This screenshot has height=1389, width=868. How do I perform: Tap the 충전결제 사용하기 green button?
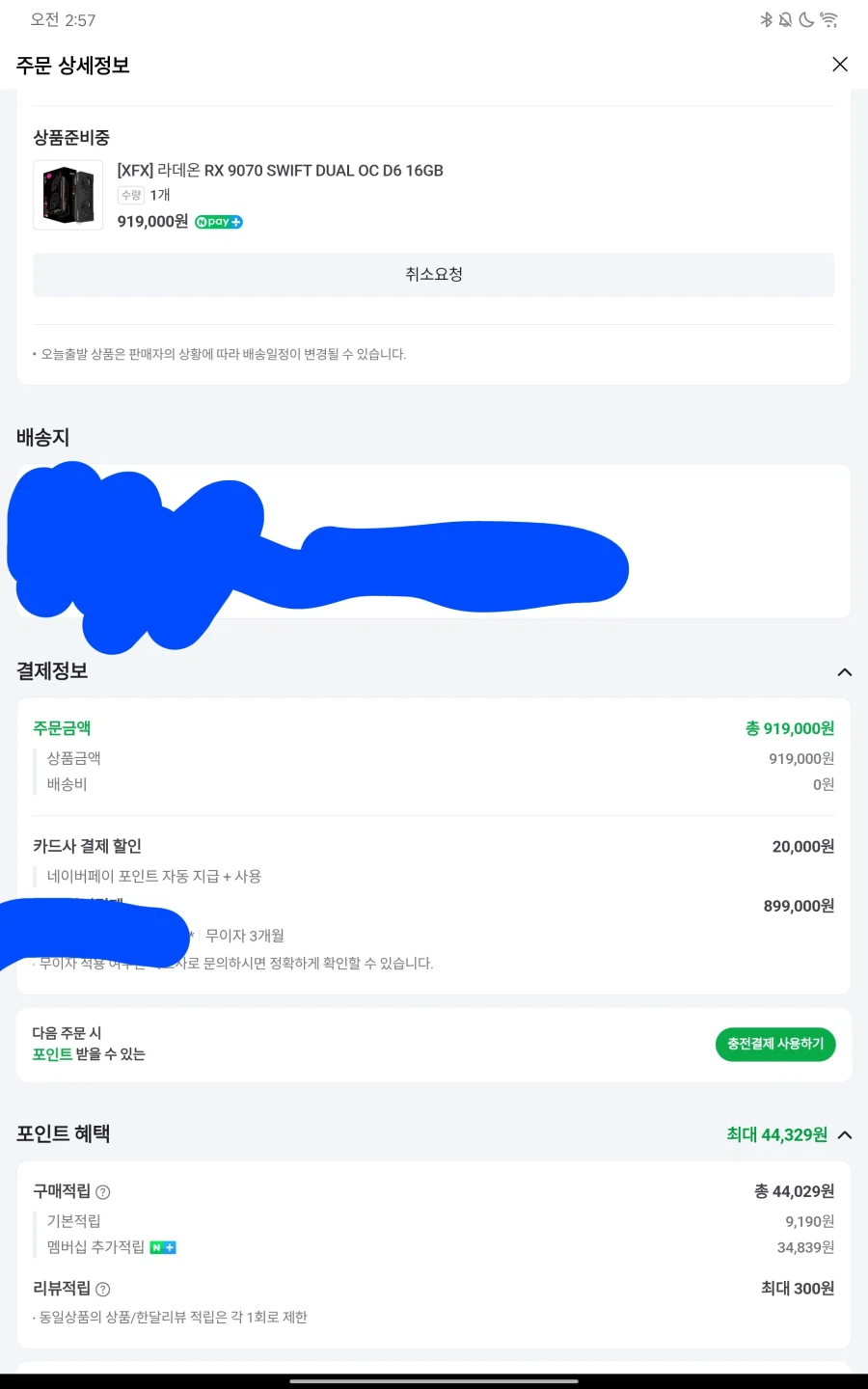tap(775, 1045)
